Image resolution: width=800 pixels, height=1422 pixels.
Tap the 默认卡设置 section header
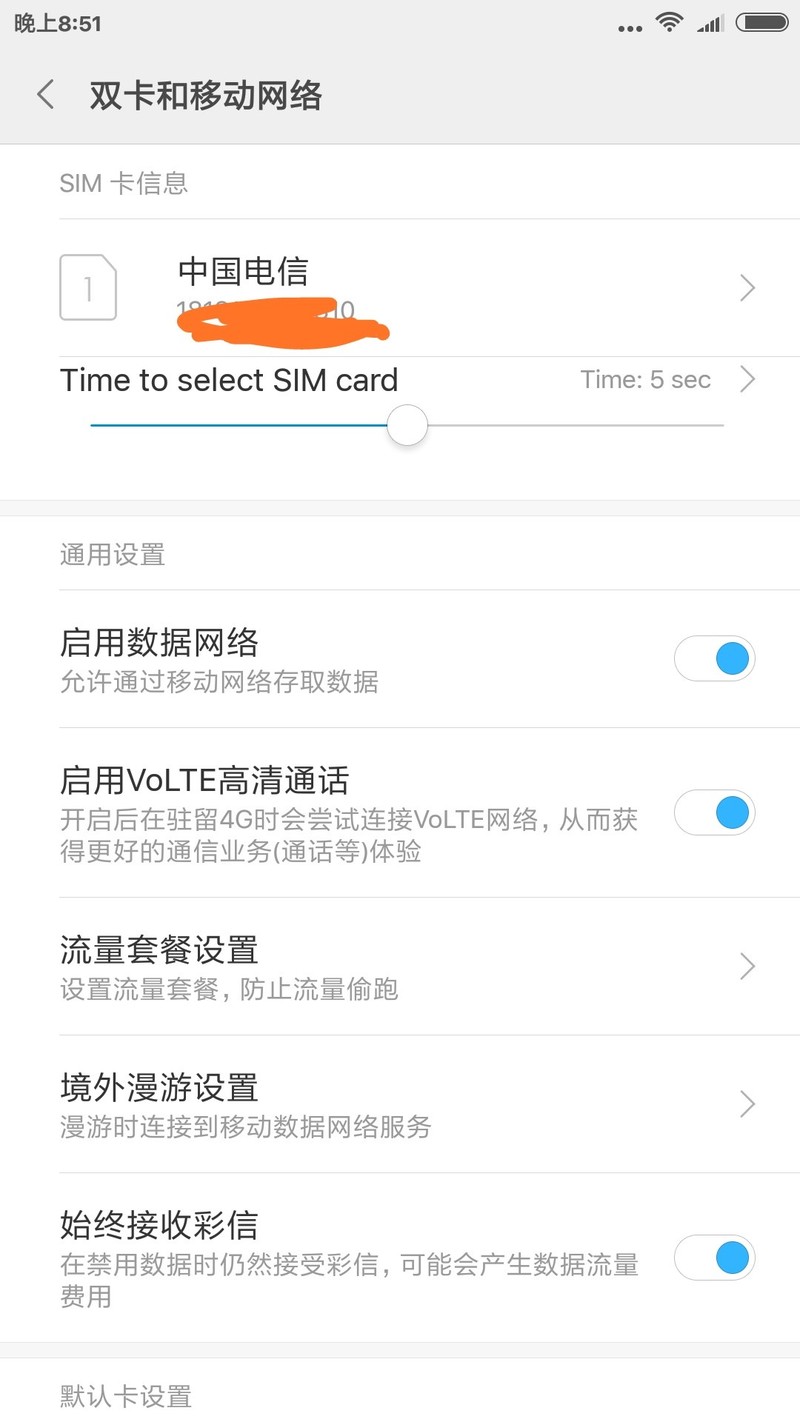pos(124,1395)
